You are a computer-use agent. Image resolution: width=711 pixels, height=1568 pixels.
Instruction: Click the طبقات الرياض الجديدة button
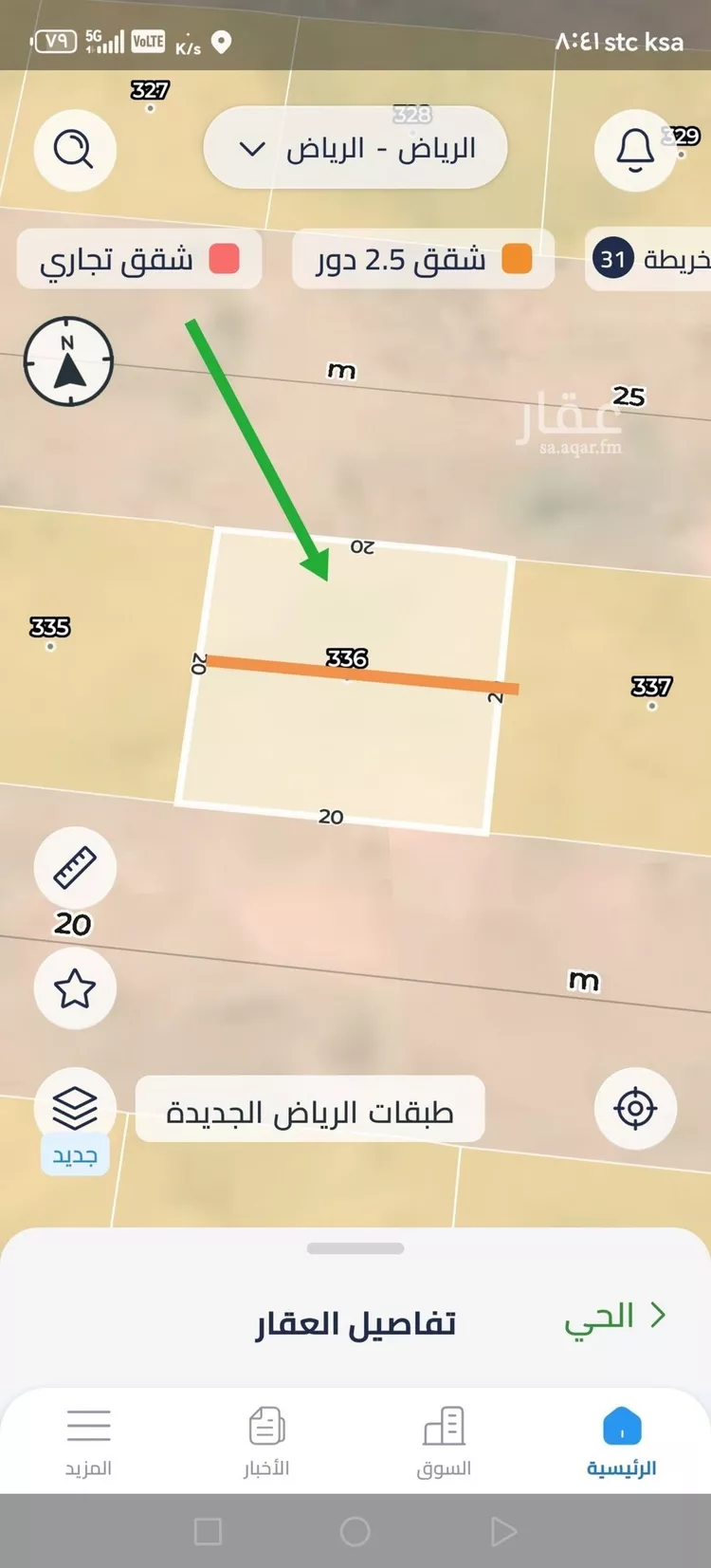tap(310, 1109)
